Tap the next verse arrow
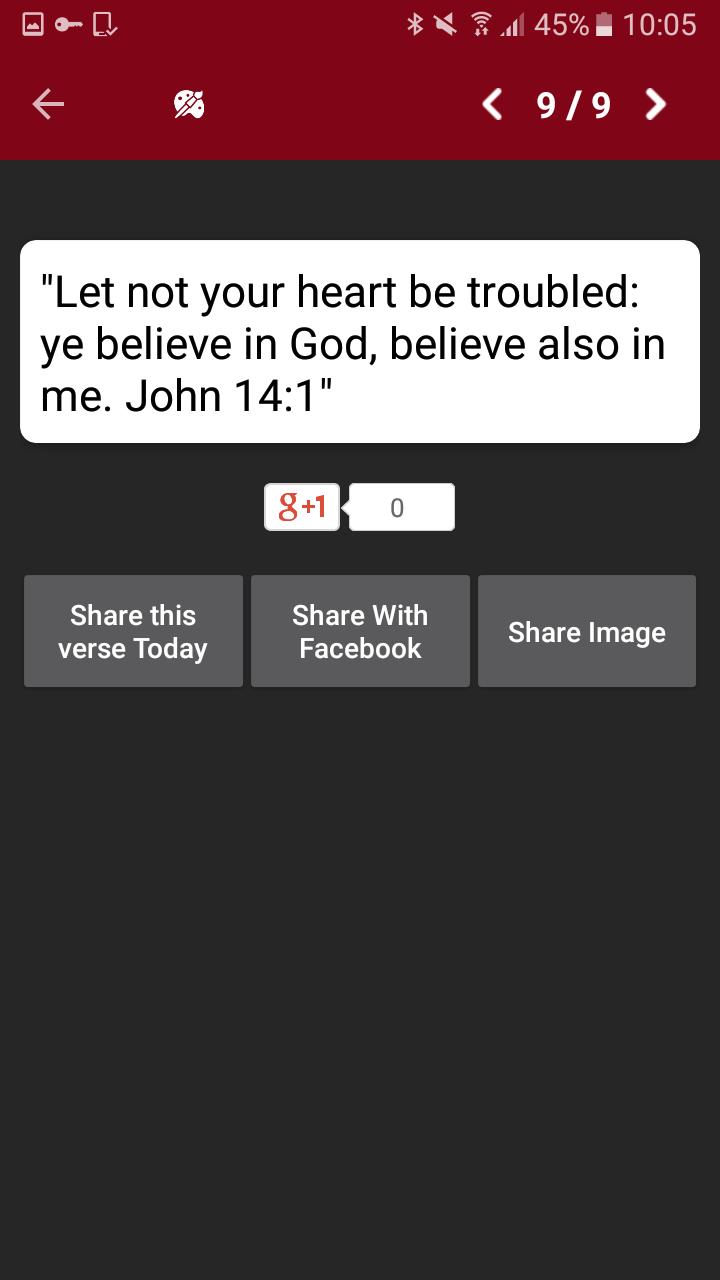720x1280 pixels. (655, 104)
